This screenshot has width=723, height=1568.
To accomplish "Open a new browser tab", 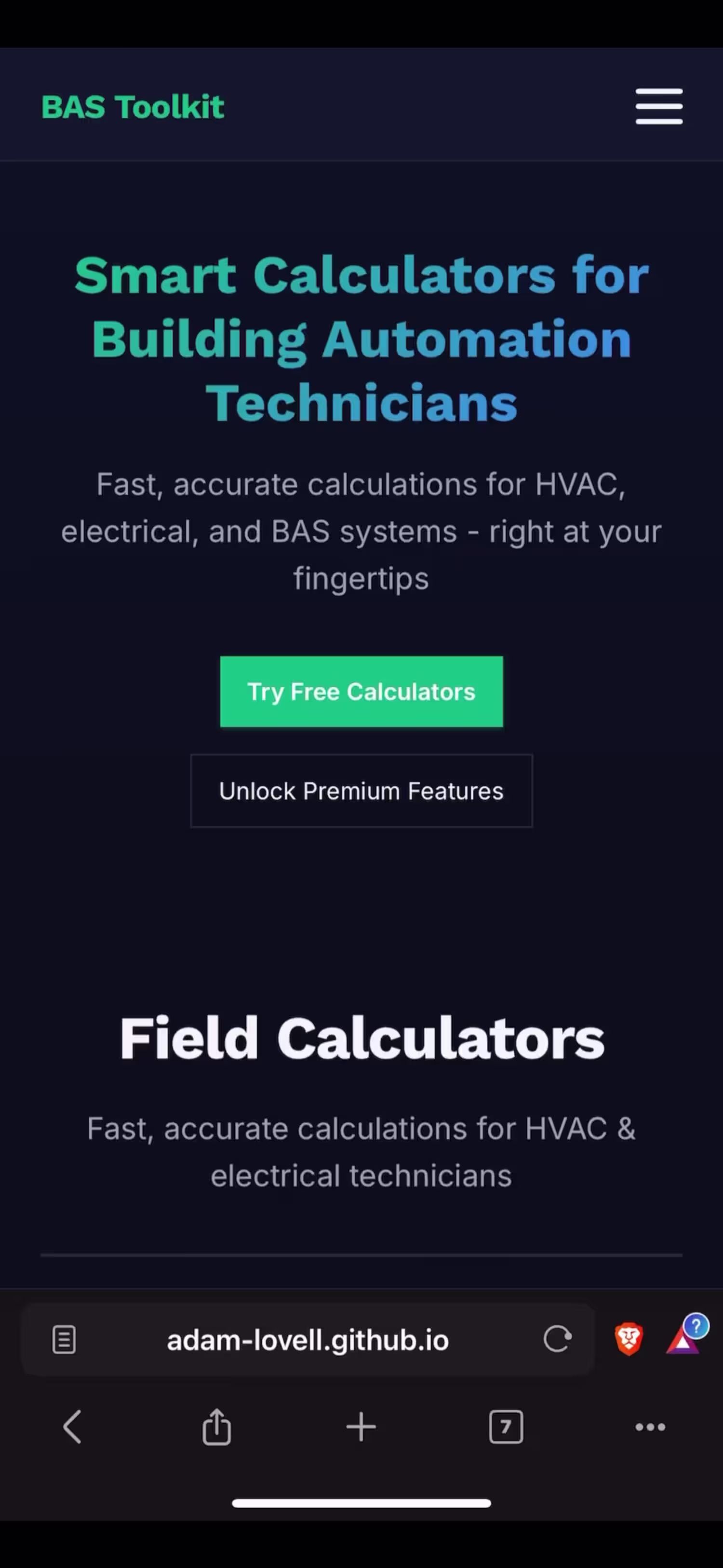I will click(361, 1427).
